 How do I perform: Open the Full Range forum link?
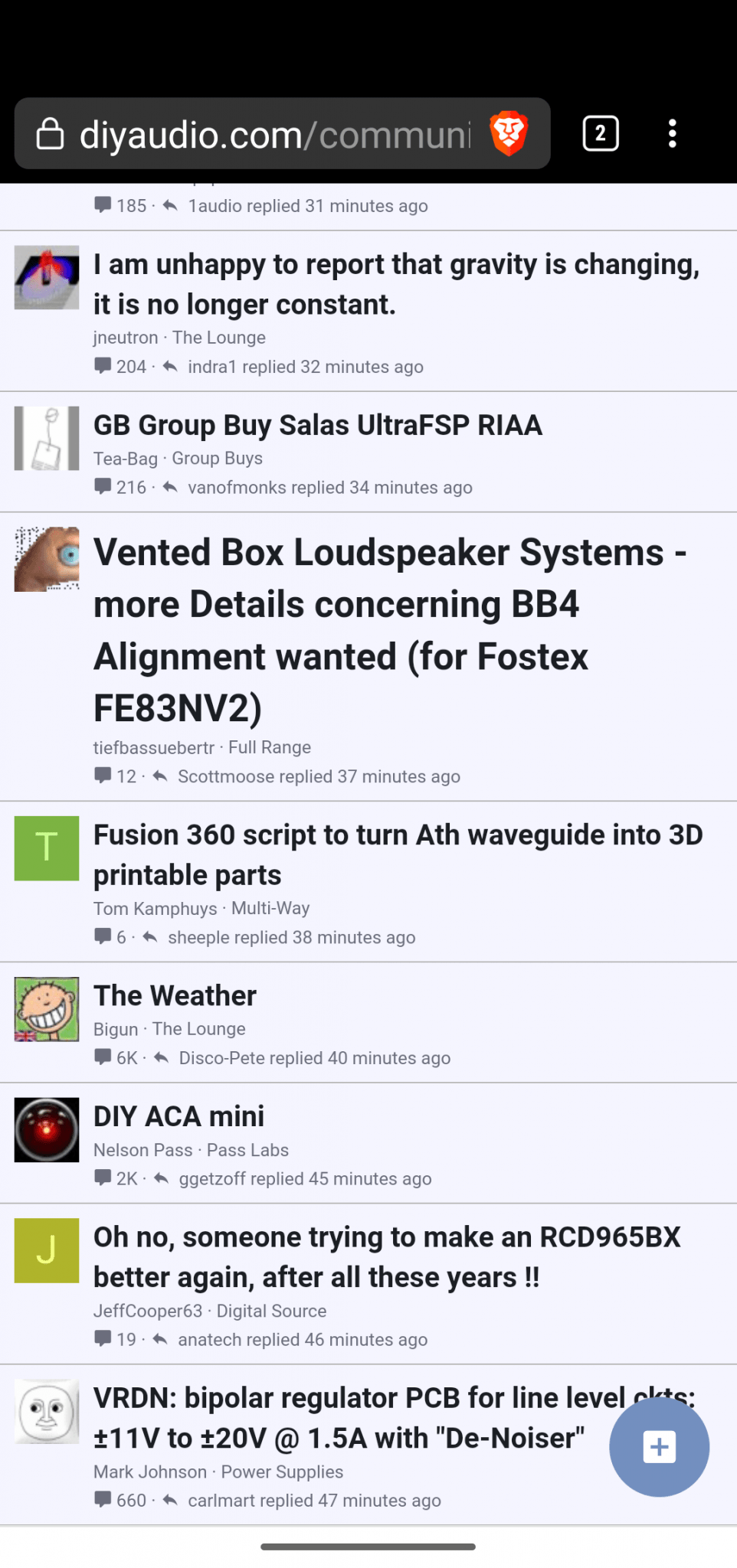(270, 747)
